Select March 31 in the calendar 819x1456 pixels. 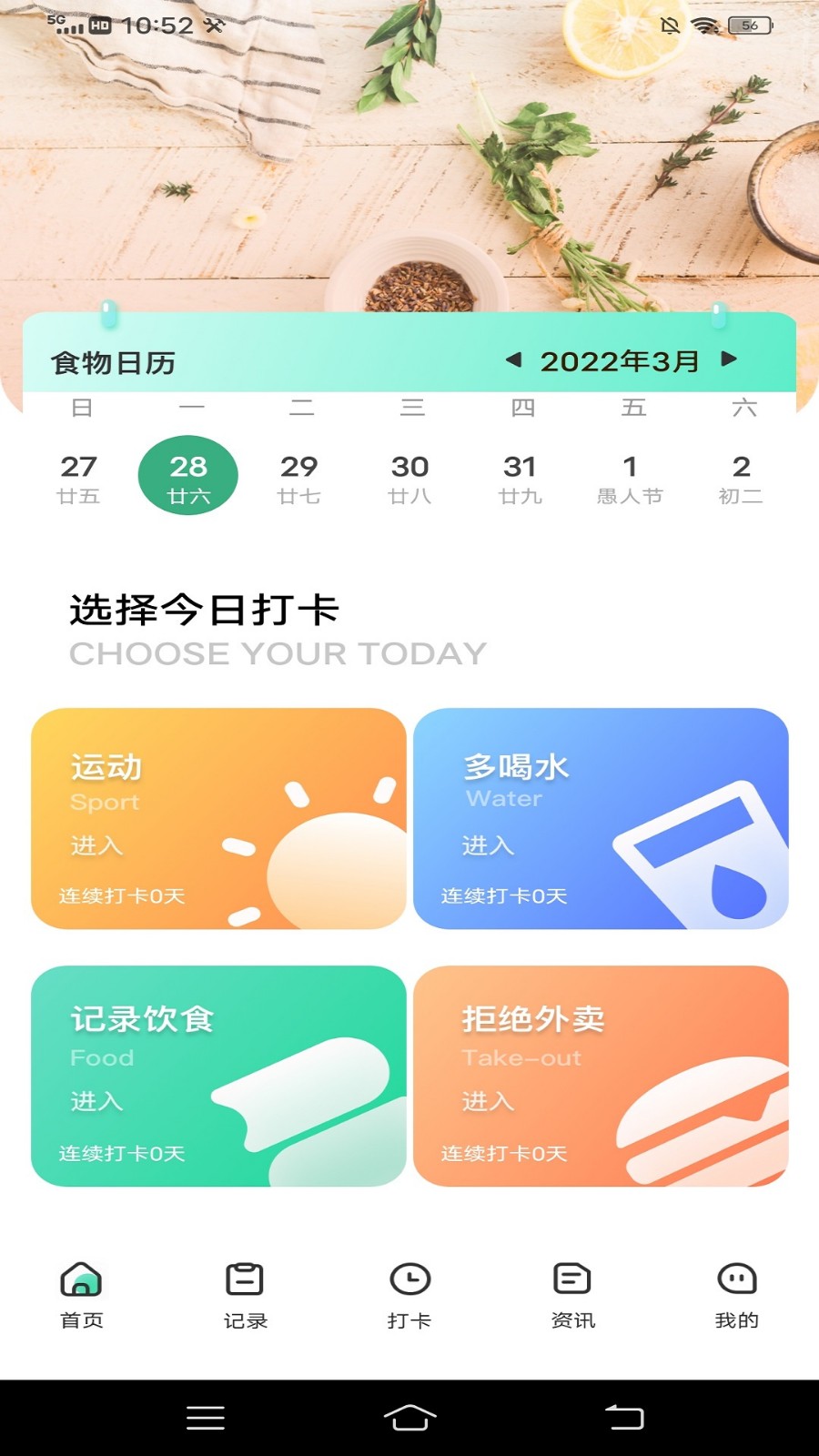(x=521, y=475)
